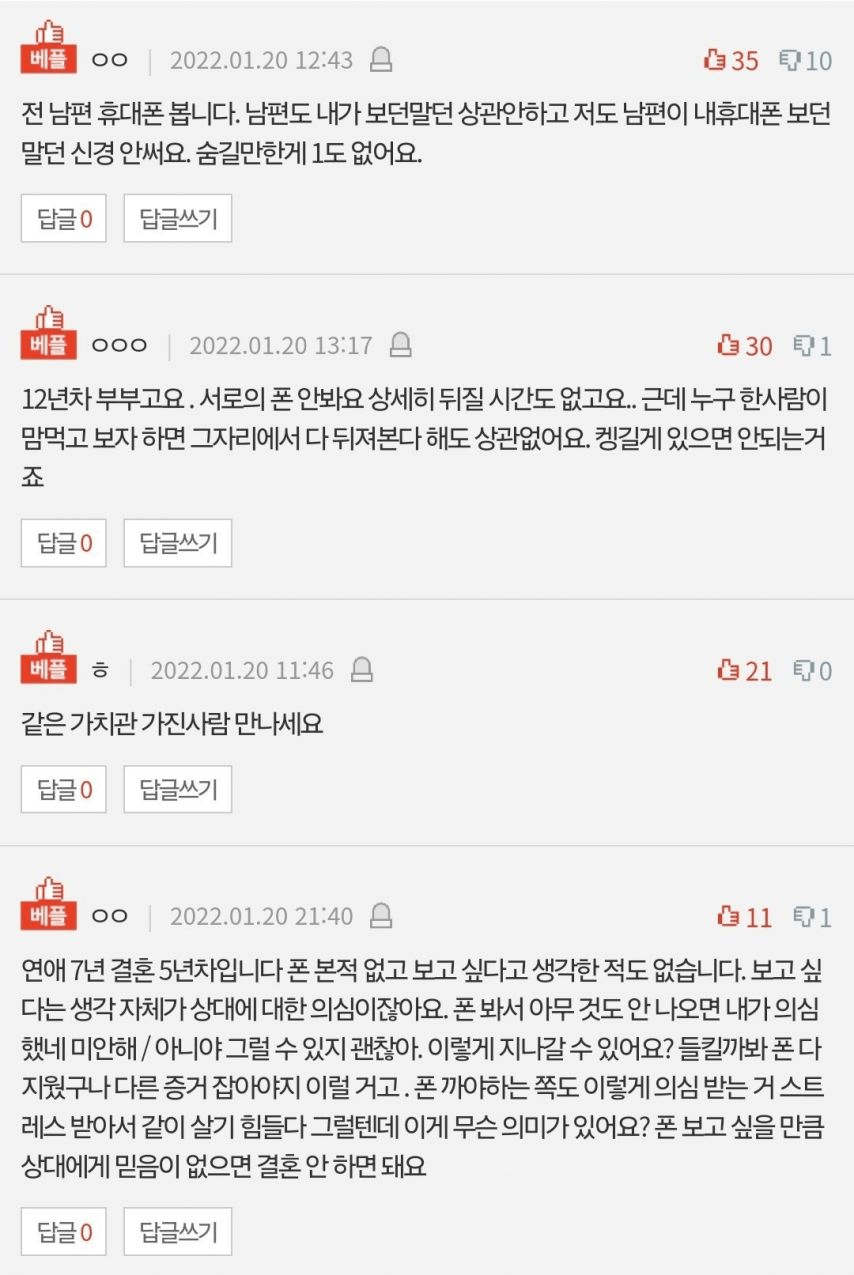Write a reply to the 21:40 comment
Viewport: 854px width, 1275px height.
click(x=178, y=1232)
